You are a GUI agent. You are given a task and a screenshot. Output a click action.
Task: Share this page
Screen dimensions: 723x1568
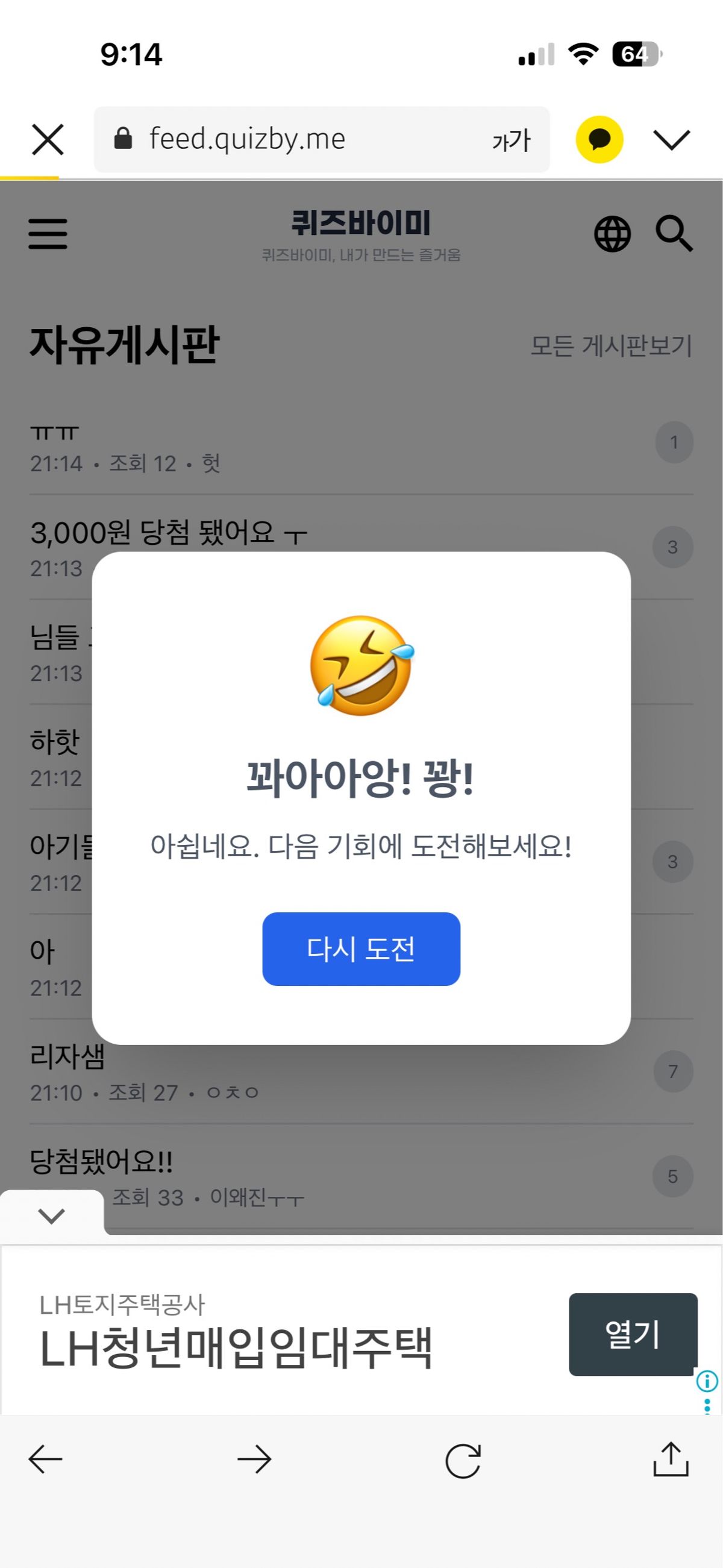tap(671, 1458)
